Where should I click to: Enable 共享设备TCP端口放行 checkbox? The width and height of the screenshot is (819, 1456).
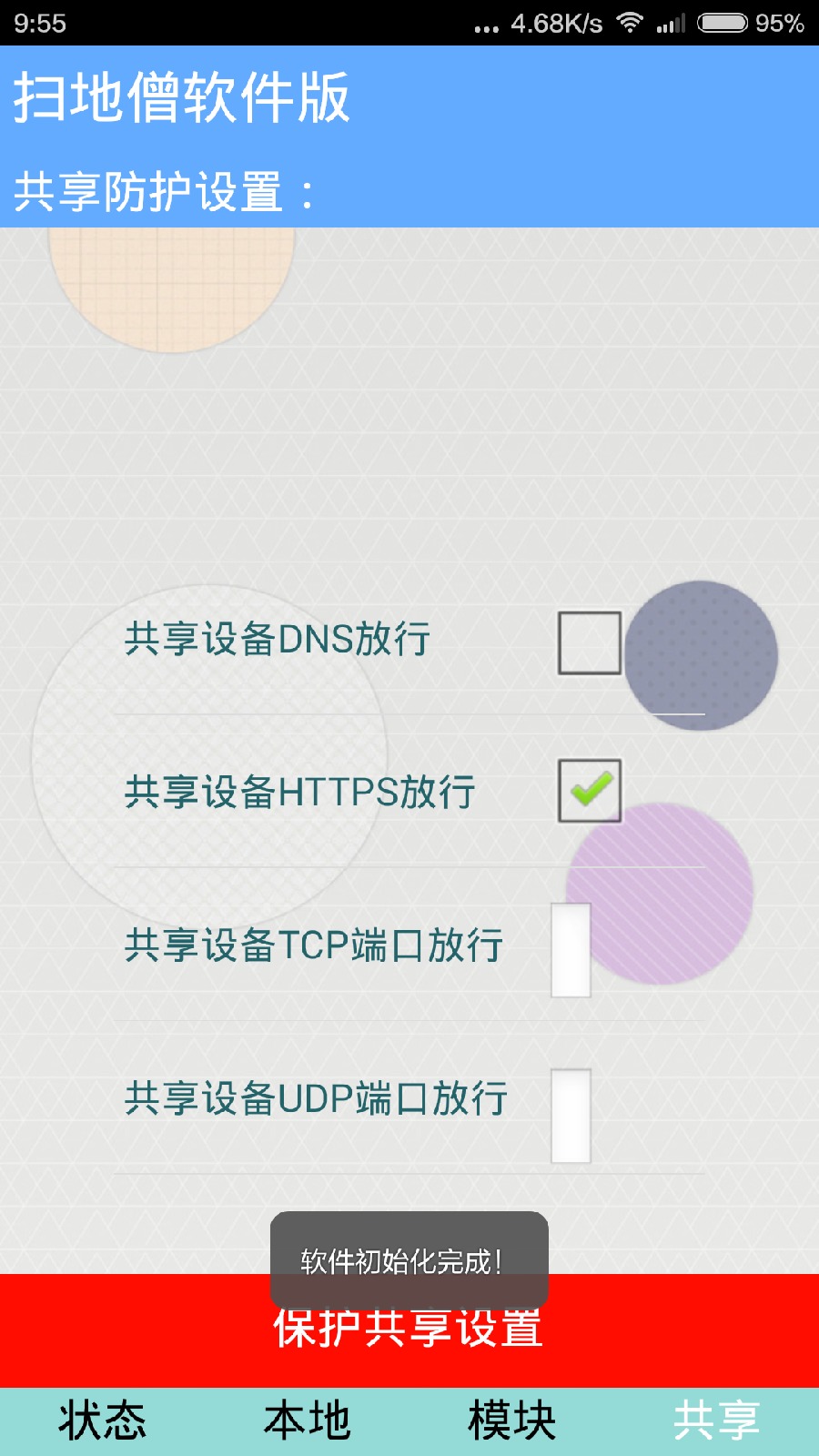pos(571,948)
